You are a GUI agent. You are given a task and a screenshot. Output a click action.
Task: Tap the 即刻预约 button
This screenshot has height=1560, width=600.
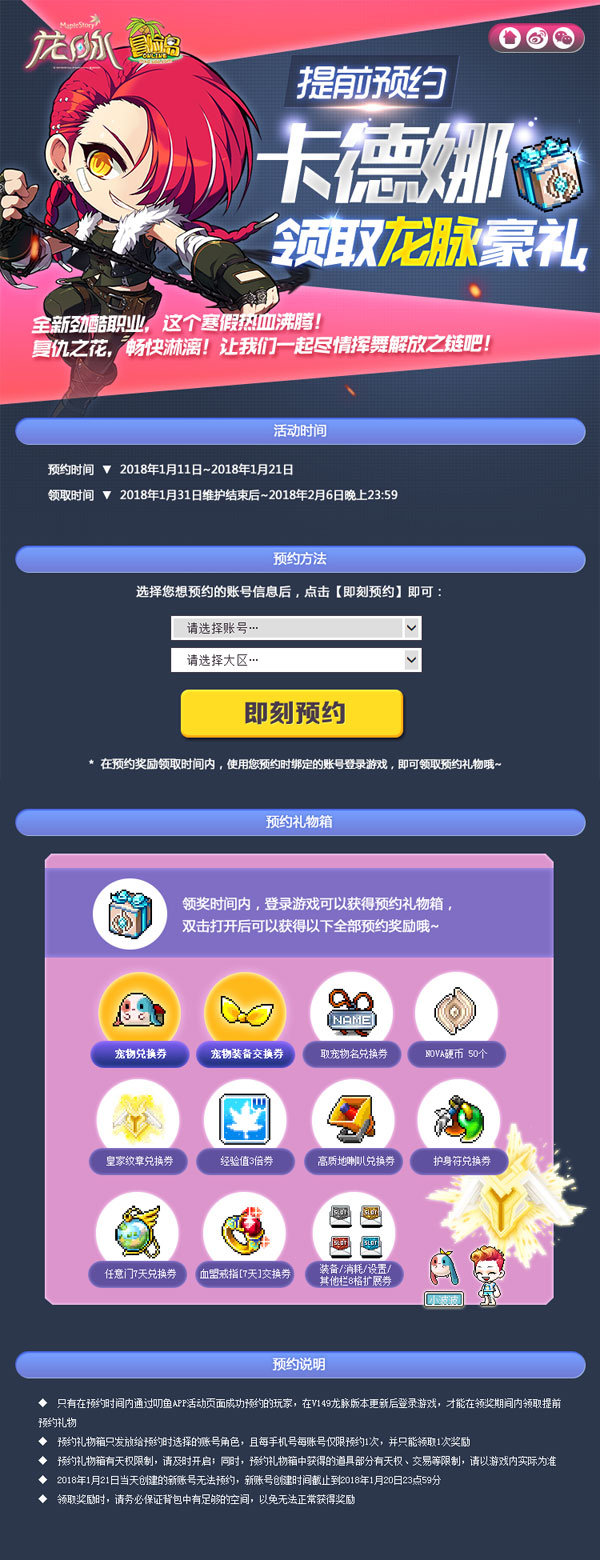(x=292, y=713)
